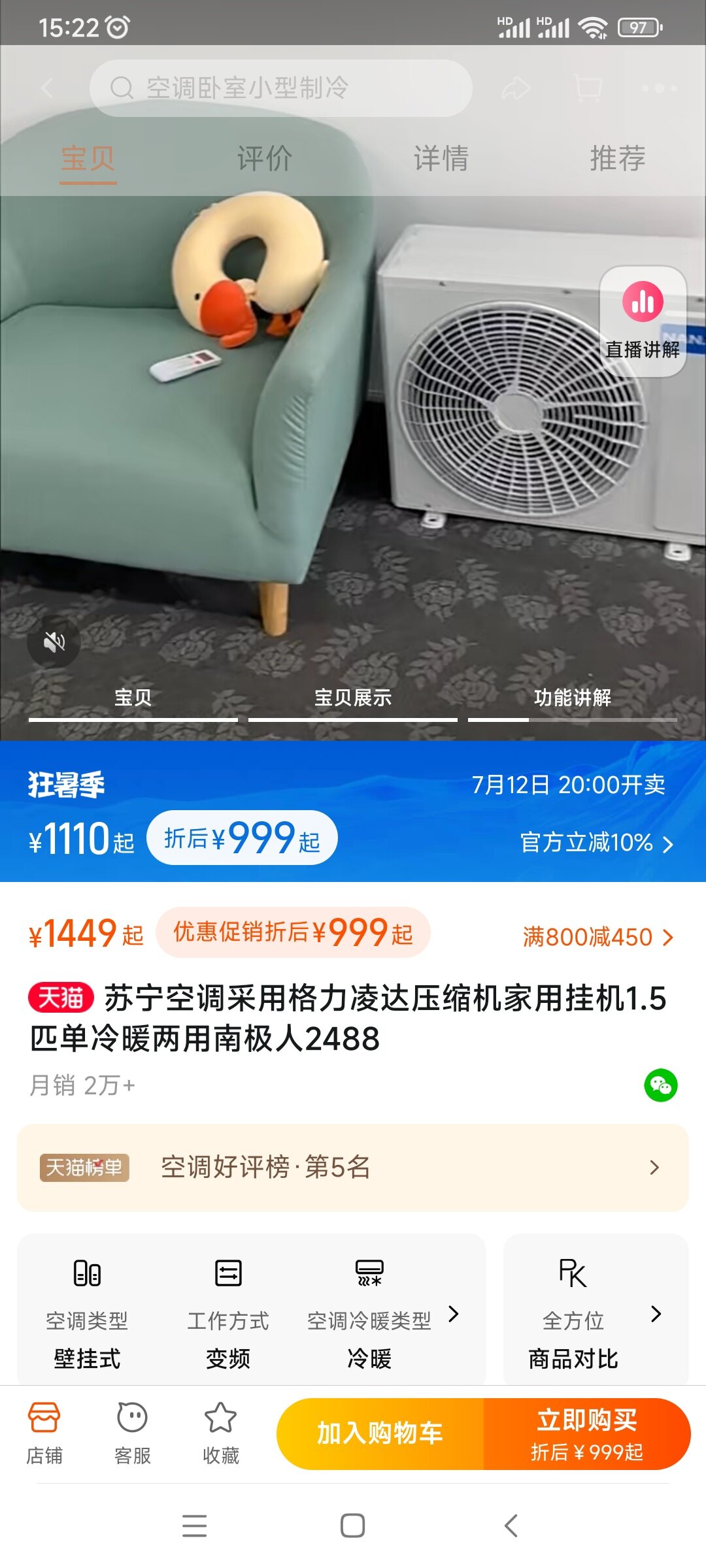Open 空调好评榜 第5名 ranking
The image size is (706, 1568).
pos(353,1168)
